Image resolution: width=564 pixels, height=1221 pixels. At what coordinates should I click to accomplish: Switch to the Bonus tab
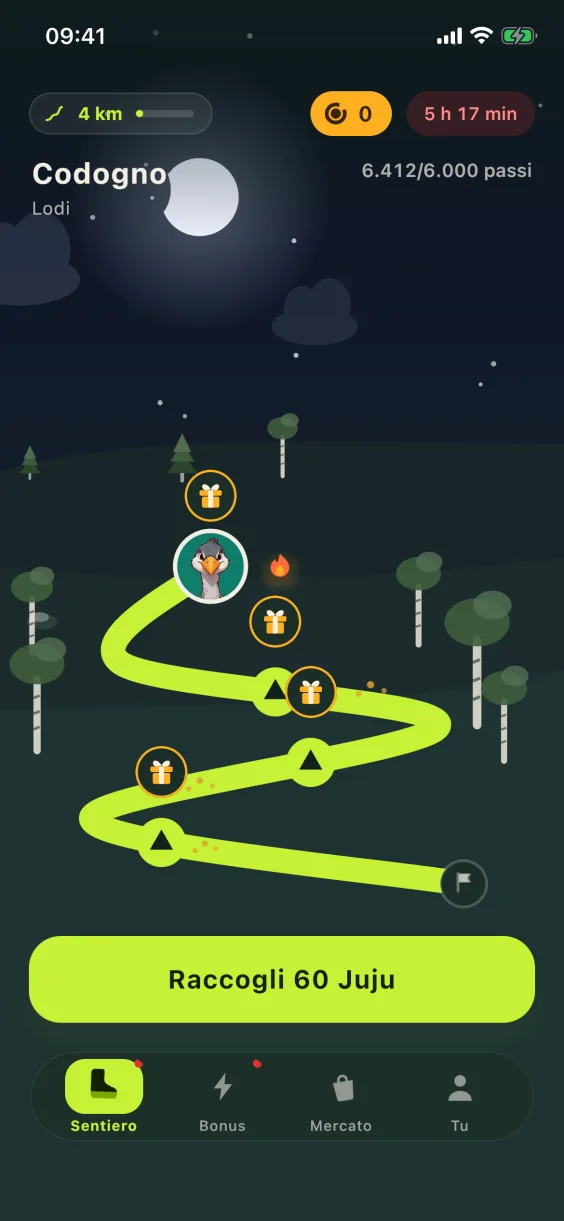pos(222,1097)
